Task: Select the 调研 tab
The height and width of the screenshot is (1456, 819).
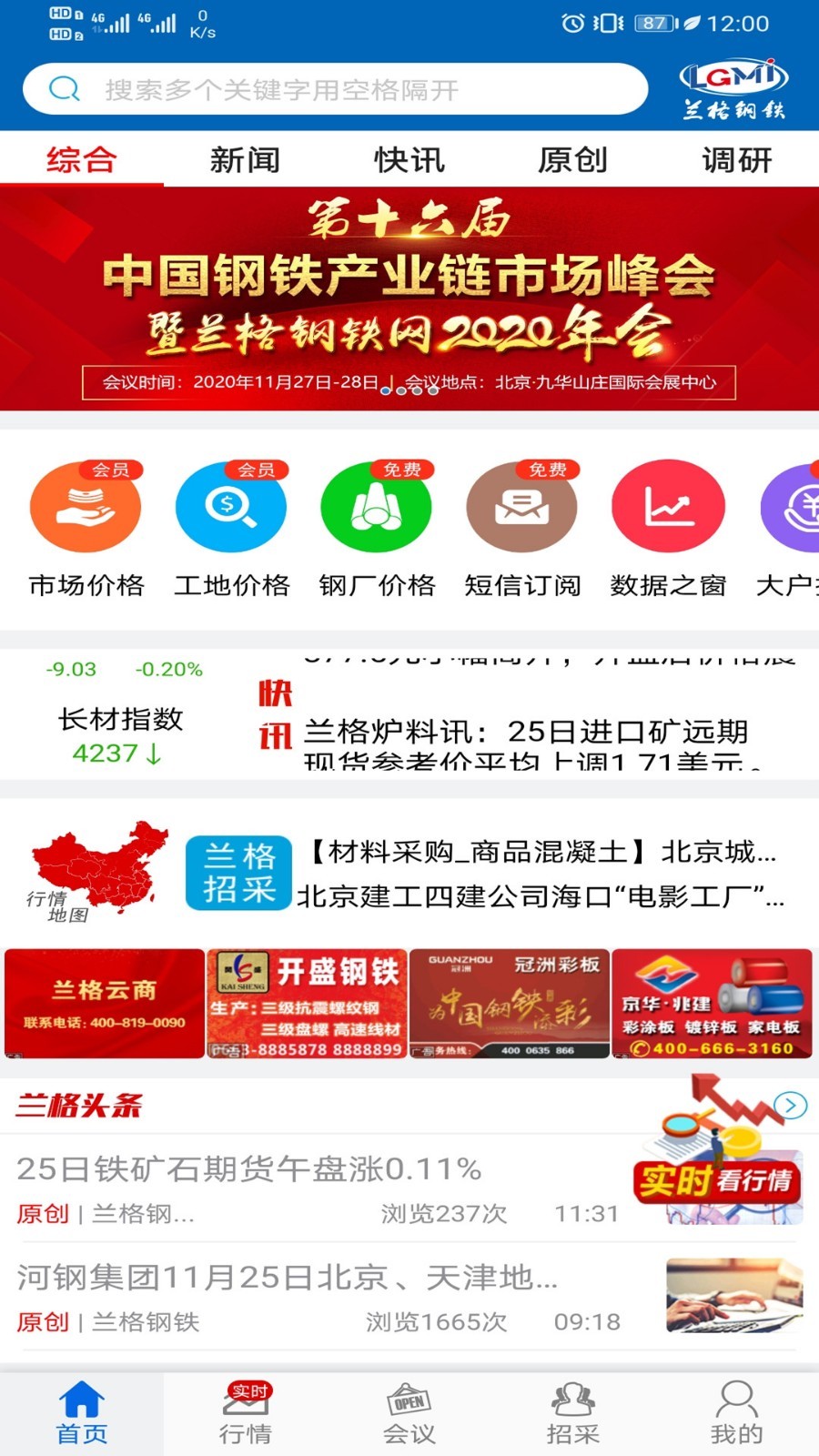Action: (x=736, y=160)
